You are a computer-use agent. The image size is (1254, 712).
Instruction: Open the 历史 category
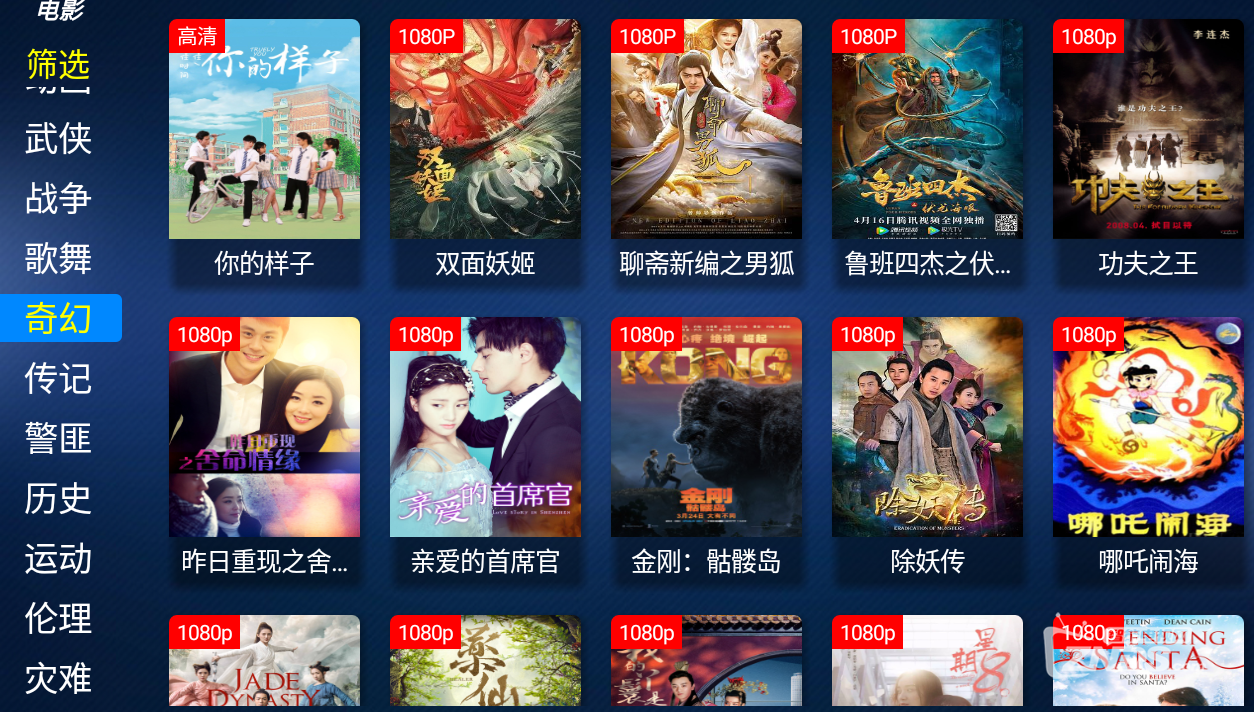58,498
